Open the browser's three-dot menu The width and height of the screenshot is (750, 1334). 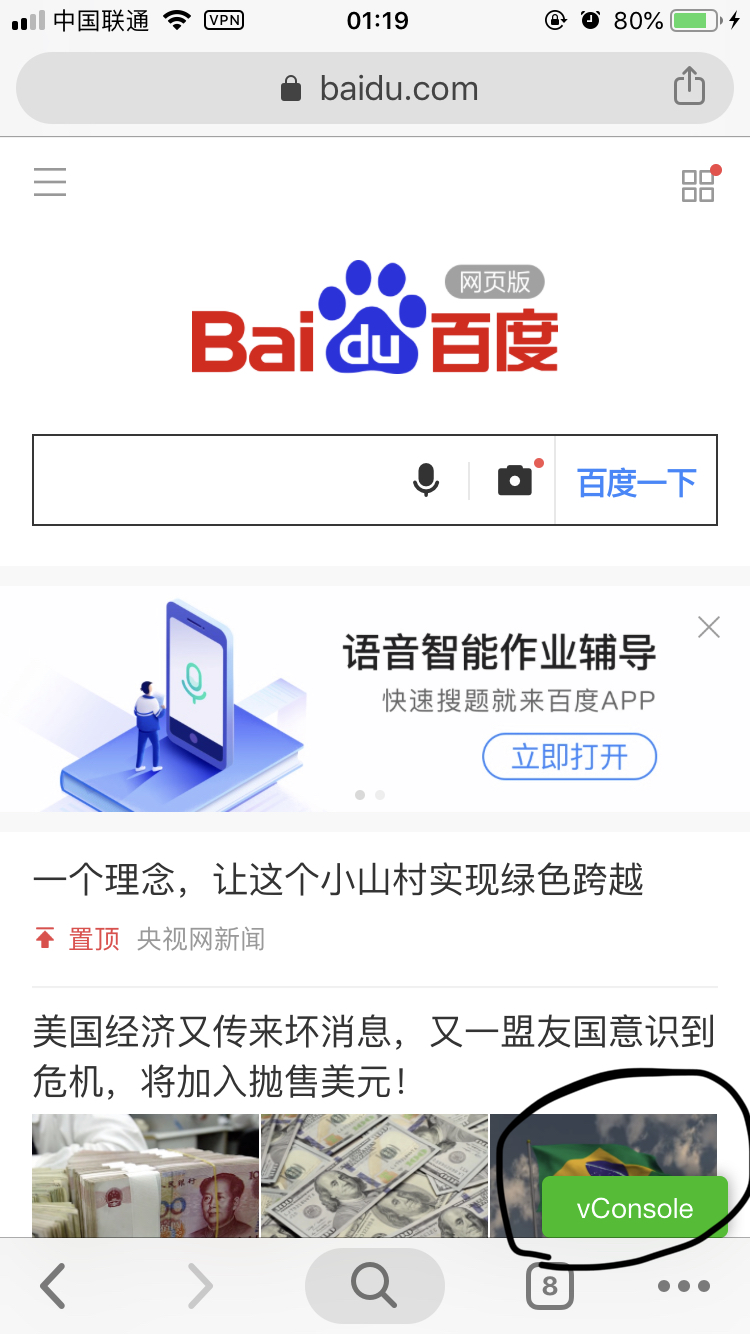click(684, 1286)
